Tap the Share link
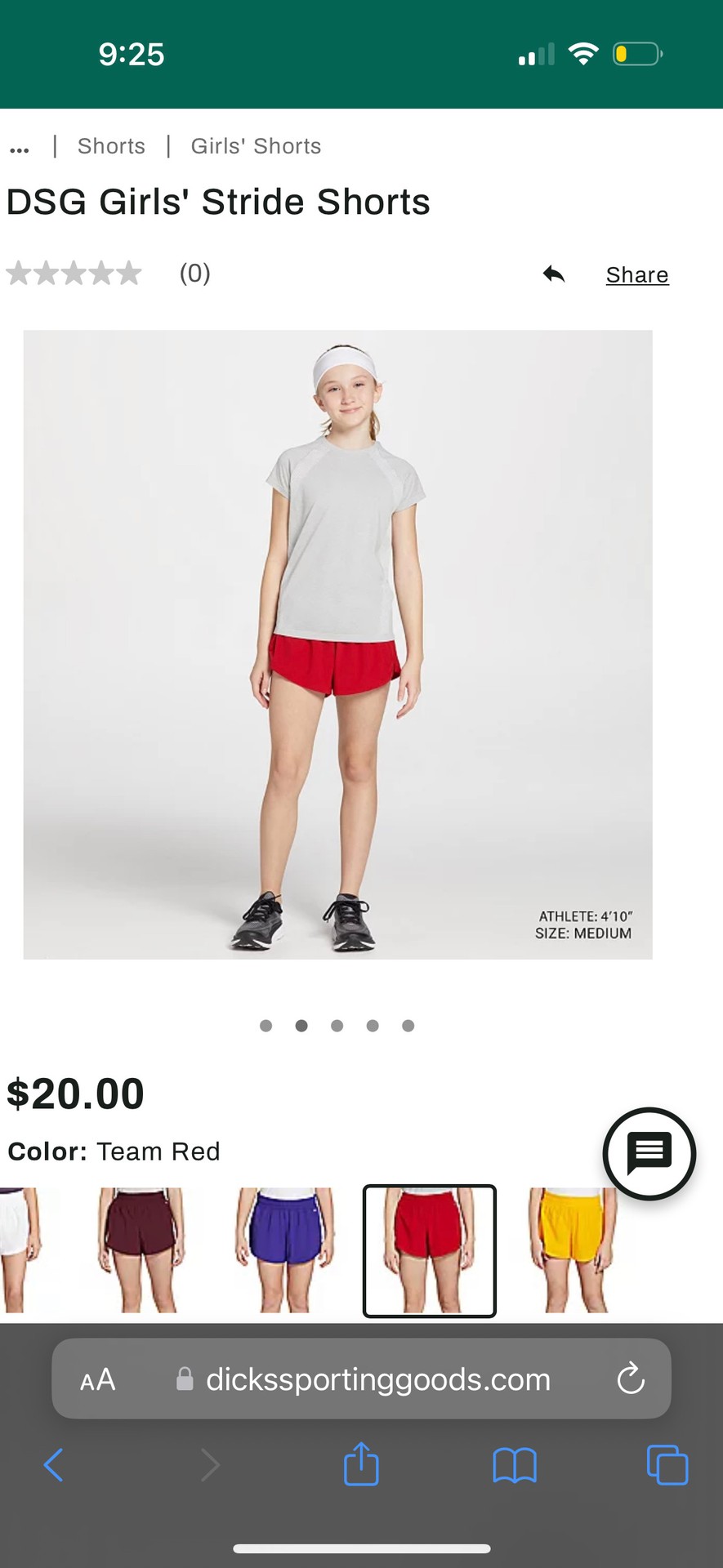The image size is (723, 1568). 636,275
